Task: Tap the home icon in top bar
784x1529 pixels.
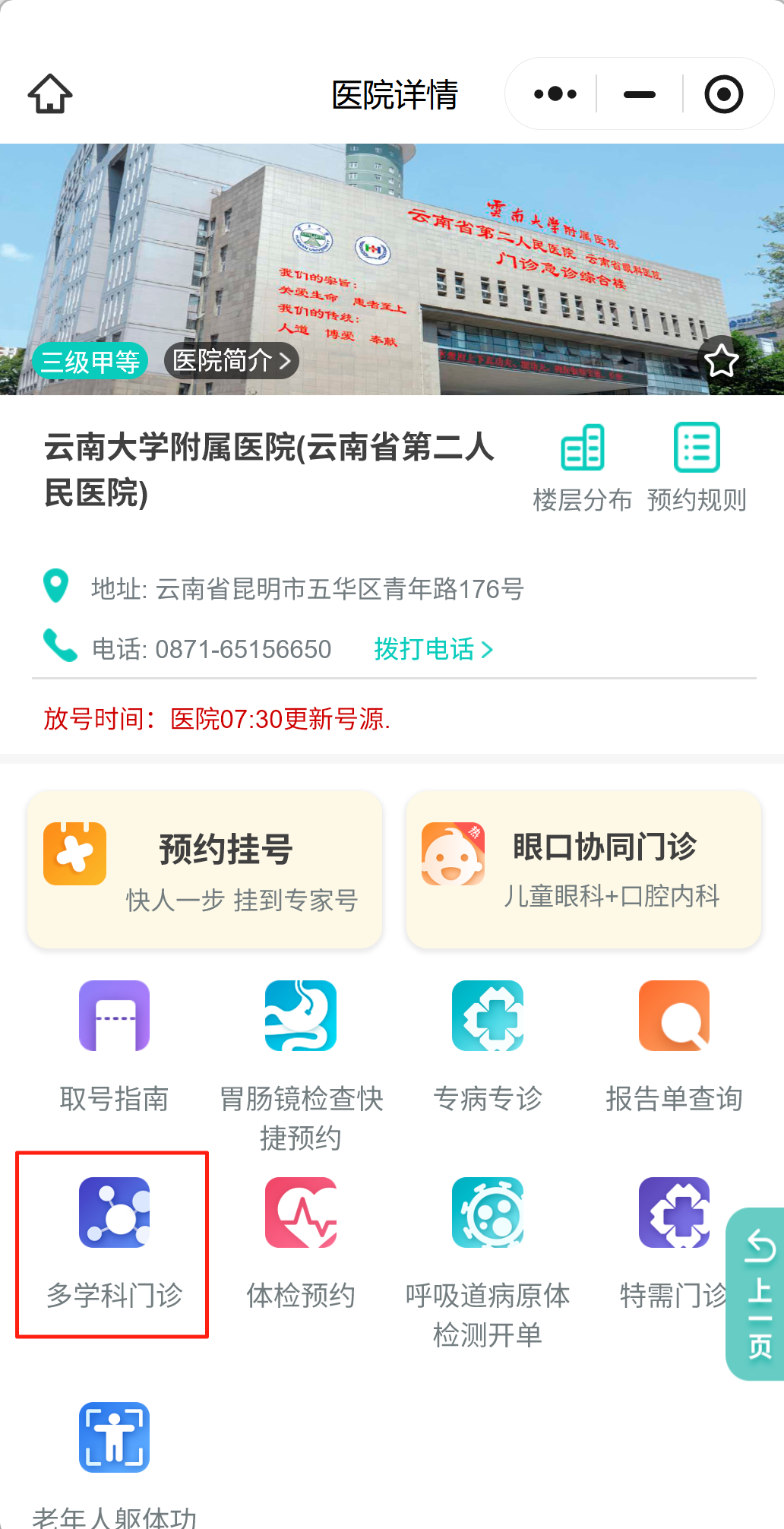Action: pyautogui.click(x=50, y=93)
